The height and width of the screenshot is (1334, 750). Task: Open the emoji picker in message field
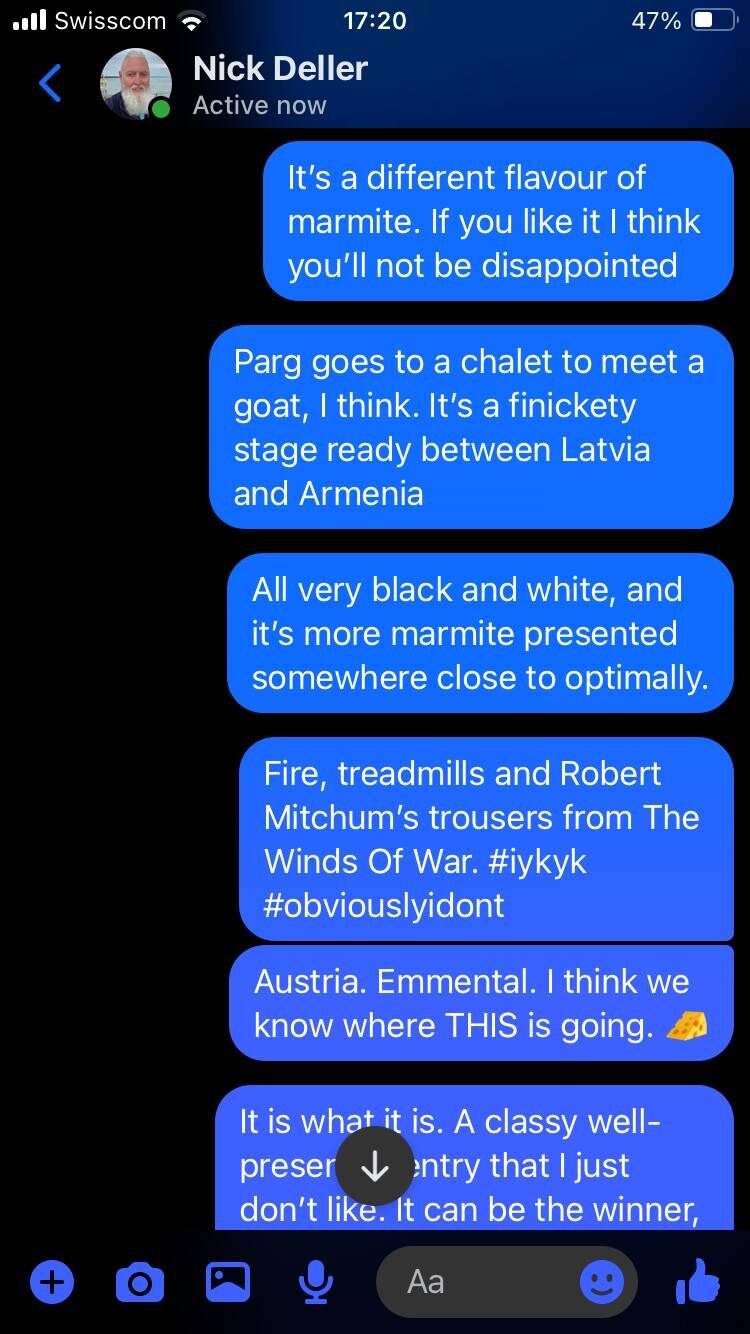(601, 1282)
